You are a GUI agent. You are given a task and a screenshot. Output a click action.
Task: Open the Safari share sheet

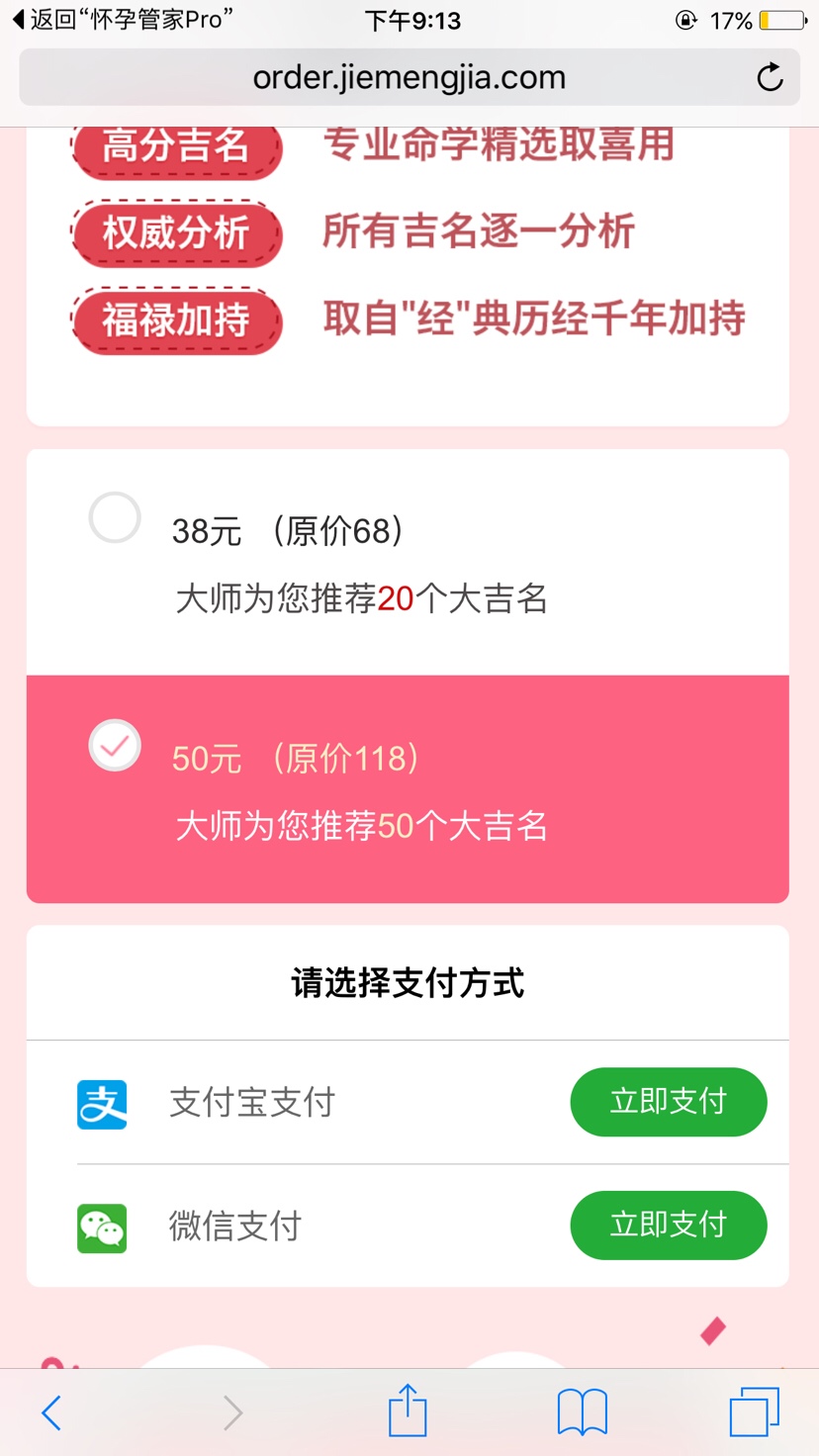pos(408,1410)
